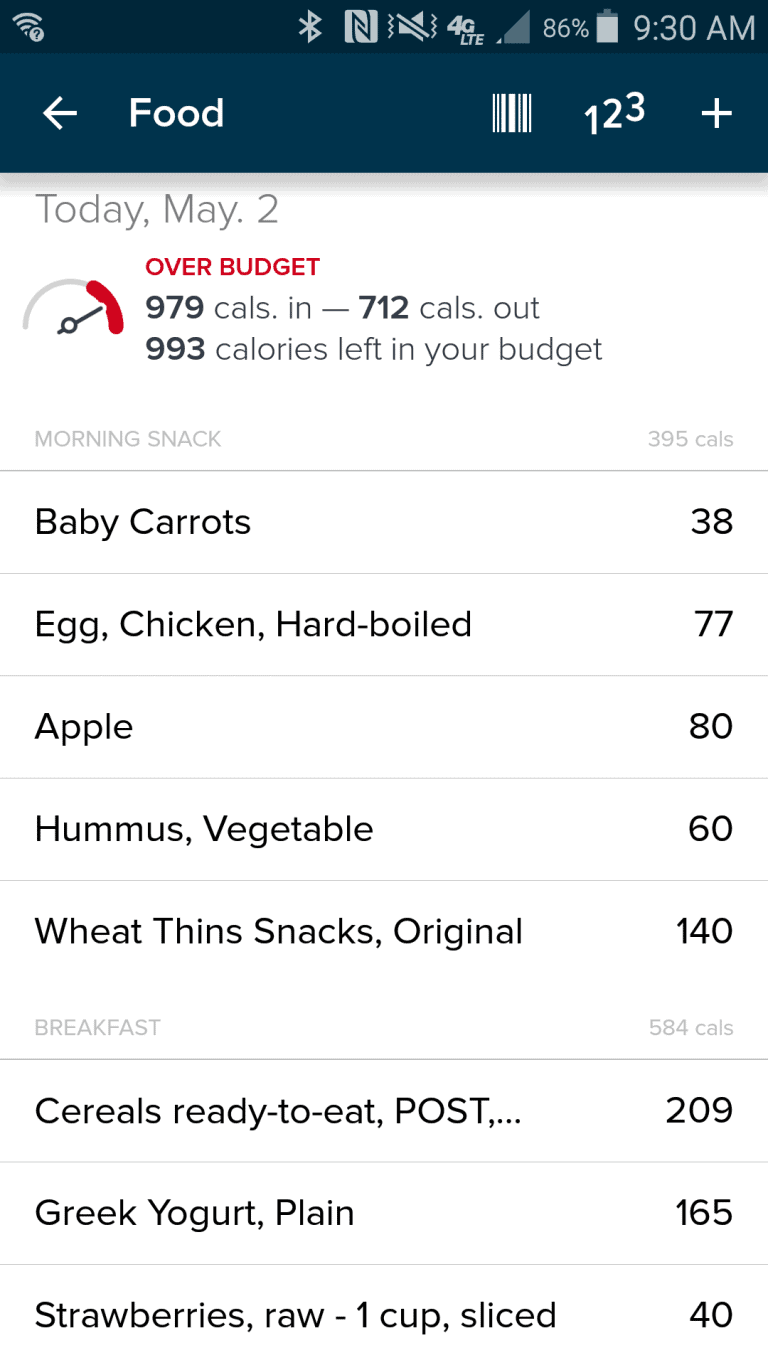Open the Baby Carrots entry

384,522
